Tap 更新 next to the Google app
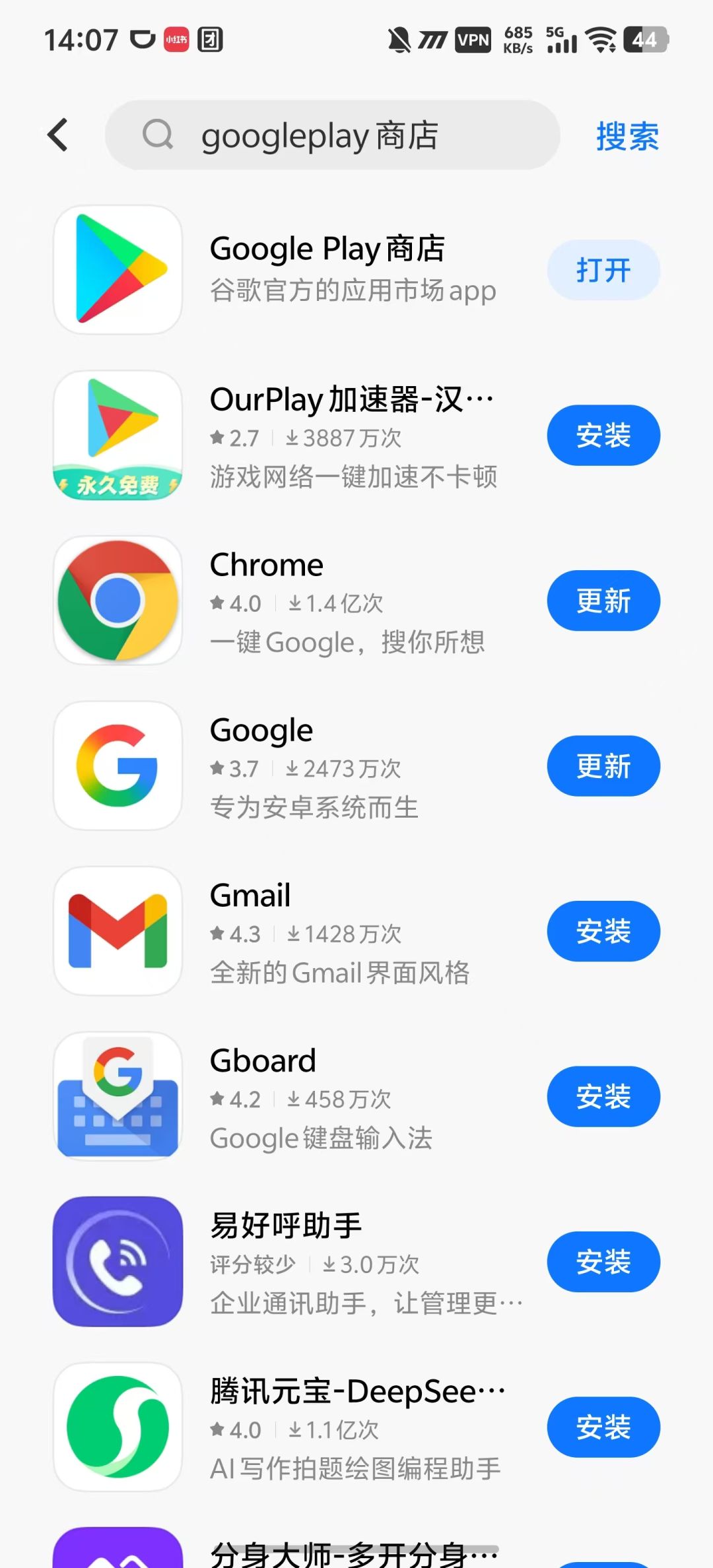 click(x=603, y=766)
